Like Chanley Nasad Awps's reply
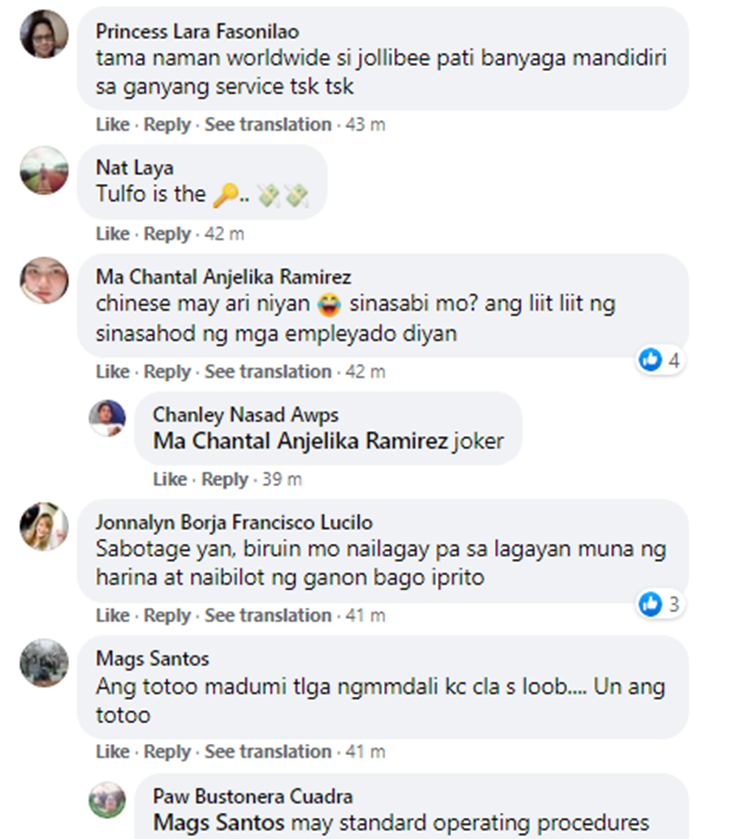The image size is (750, 839). [169, 480]
